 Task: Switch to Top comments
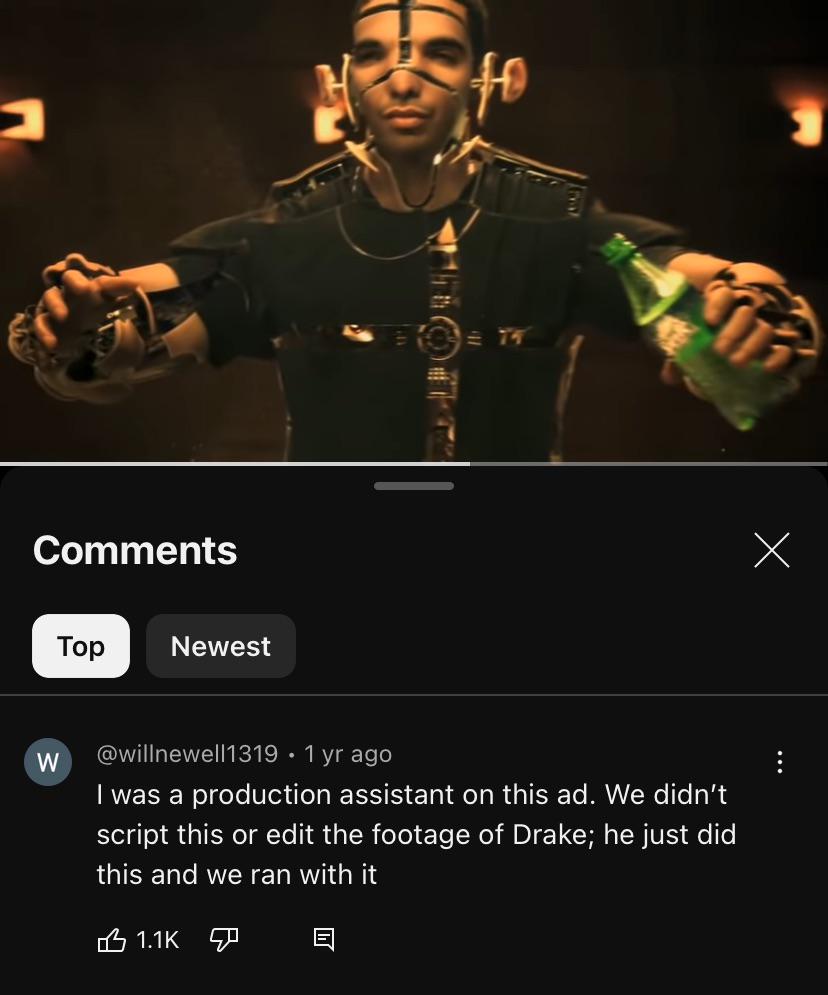click(x=81, y=646)
